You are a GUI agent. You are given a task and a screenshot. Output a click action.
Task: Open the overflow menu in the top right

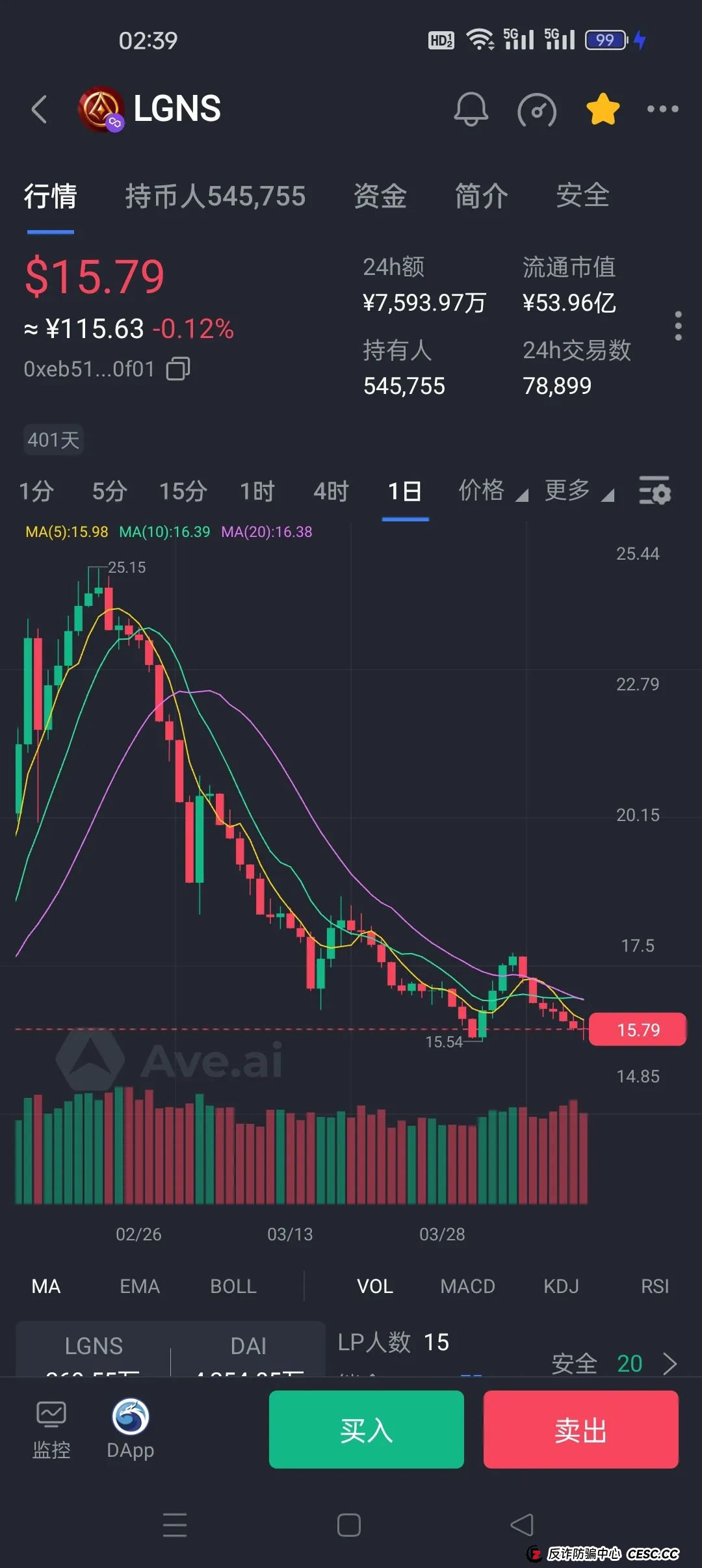661,109
